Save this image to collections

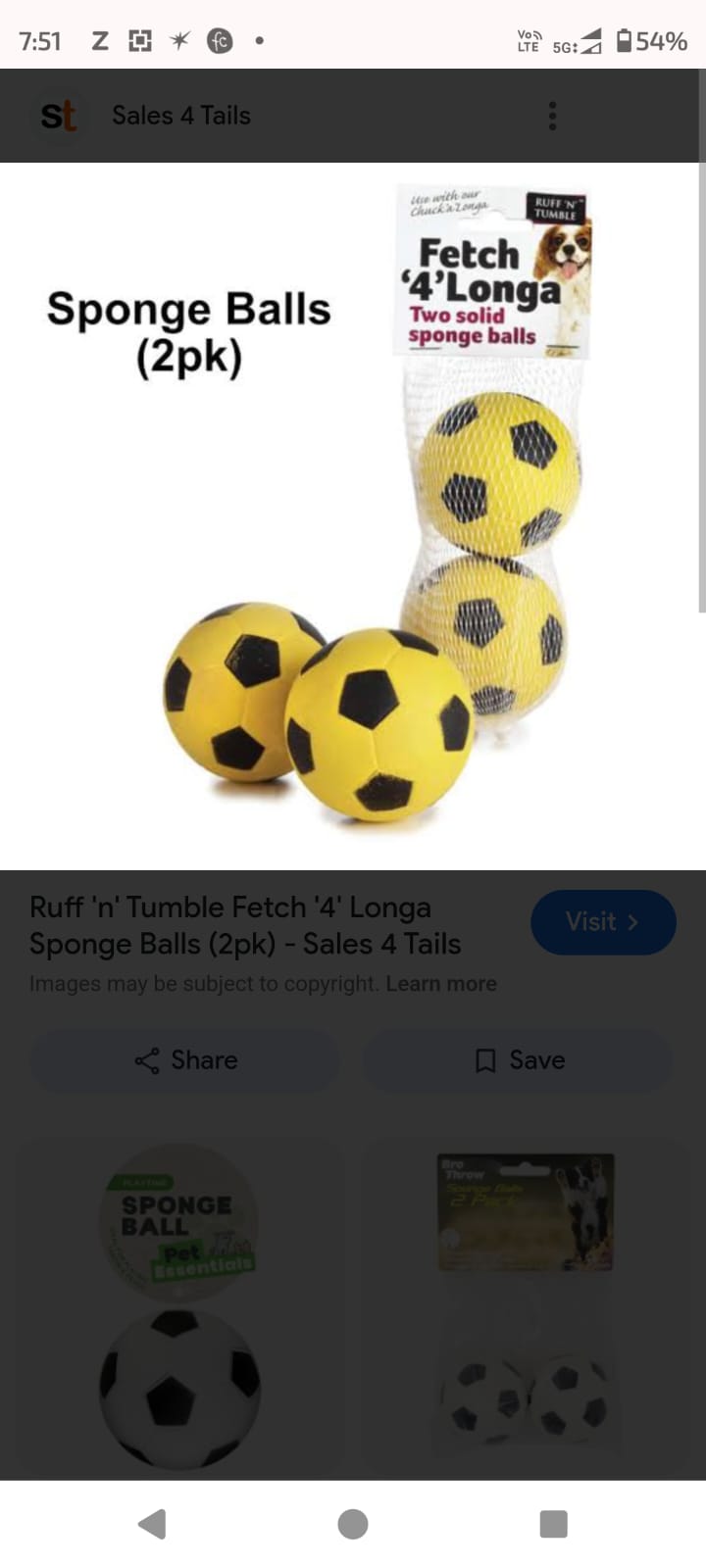(519, 1060)
